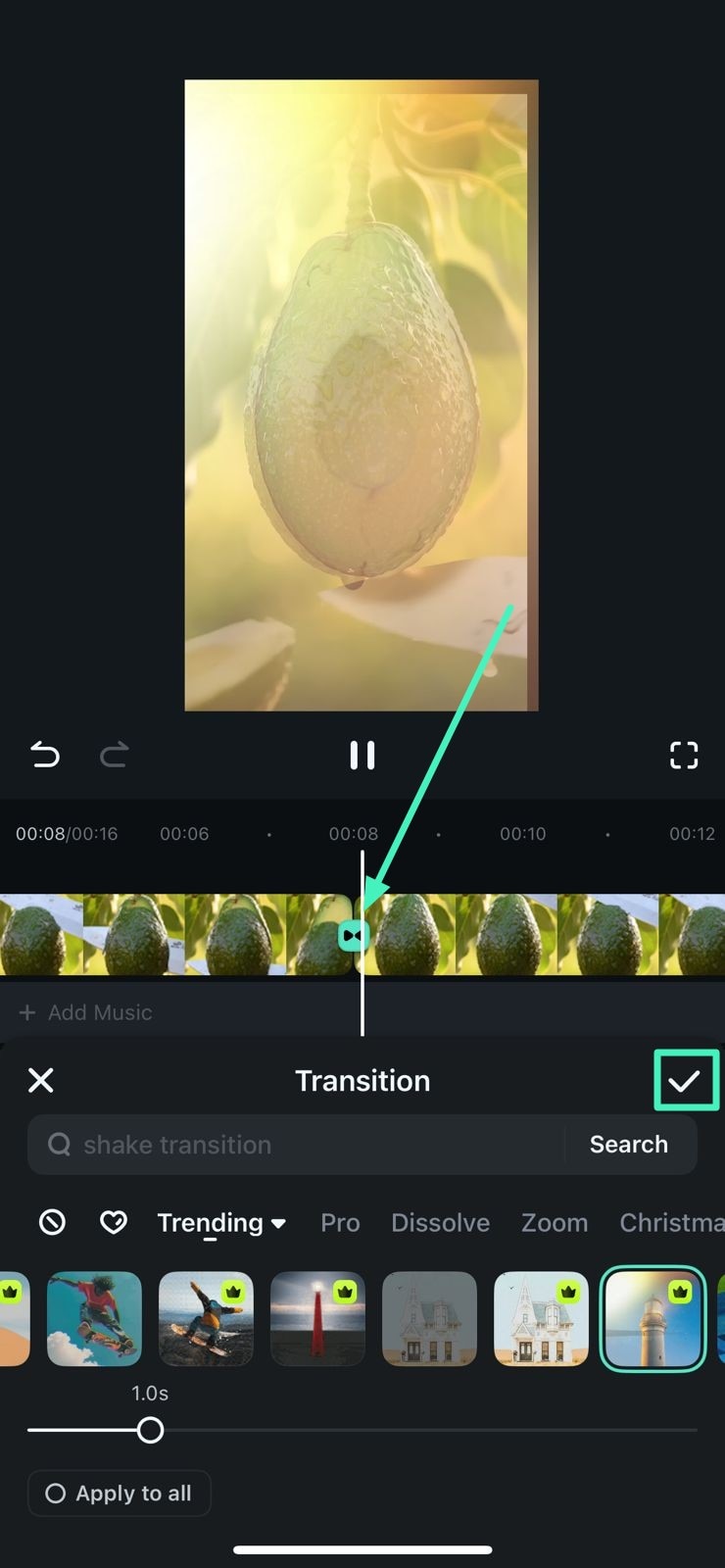Expand the Trending category dropdown
This screenshot has height=1568, width=725.
(221, 1222)
